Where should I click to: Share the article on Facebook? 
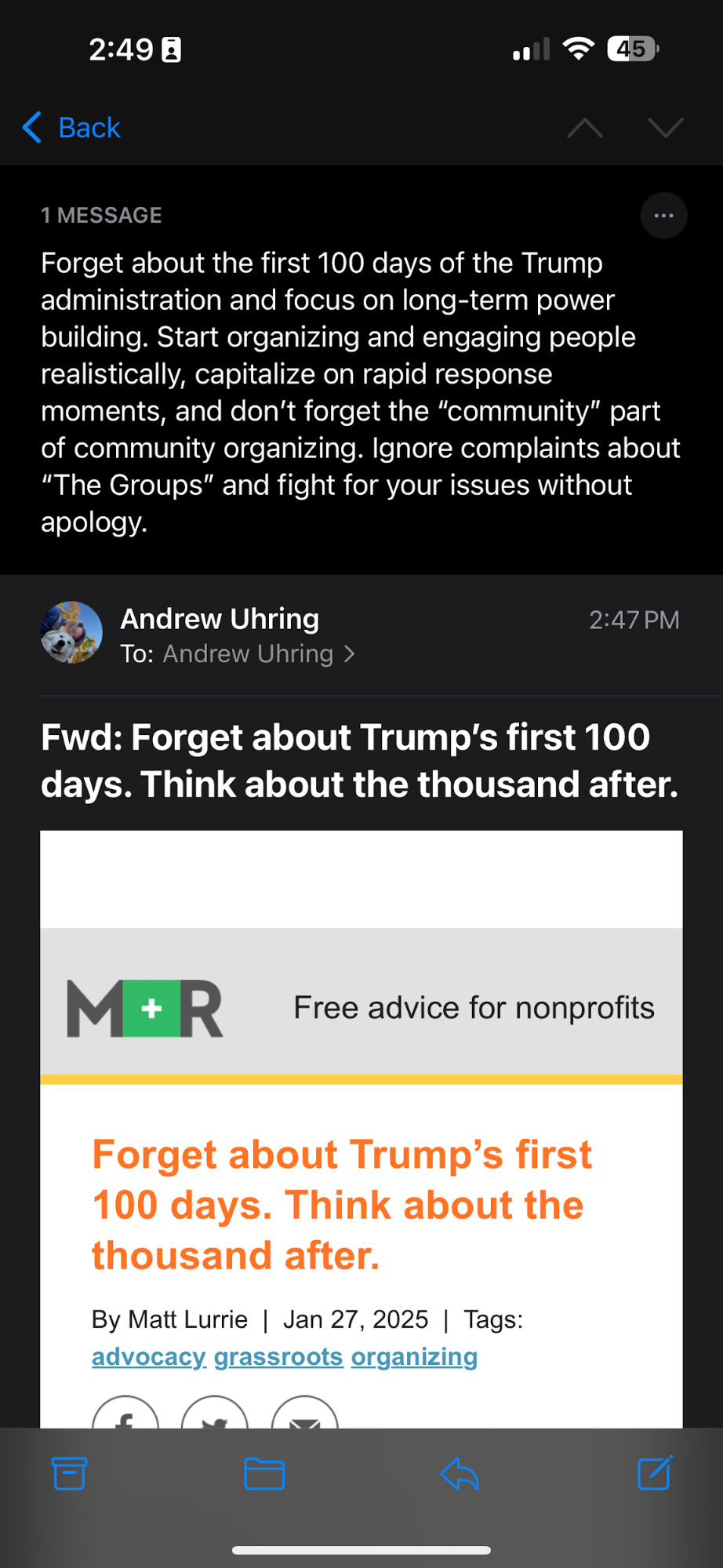[125, 1414]
